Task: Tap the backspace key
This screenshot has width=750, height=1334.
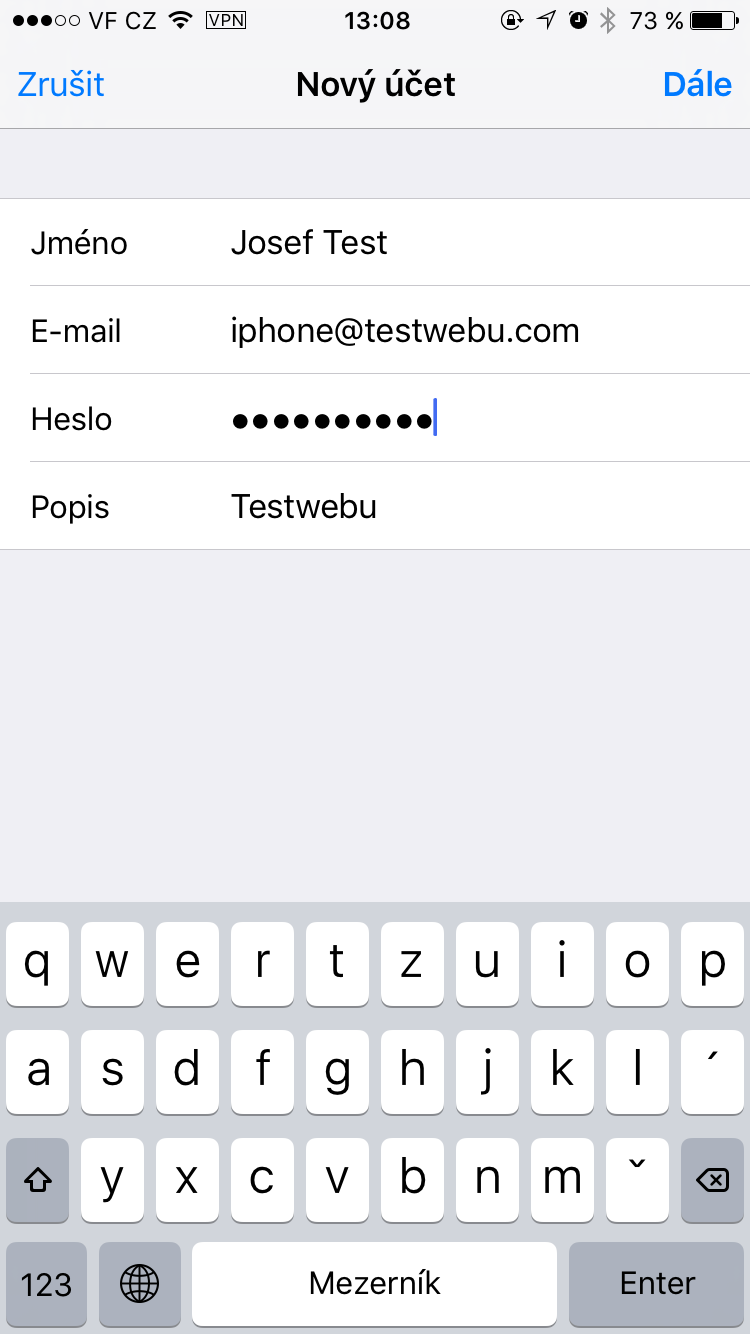Action: point(712,1180)
